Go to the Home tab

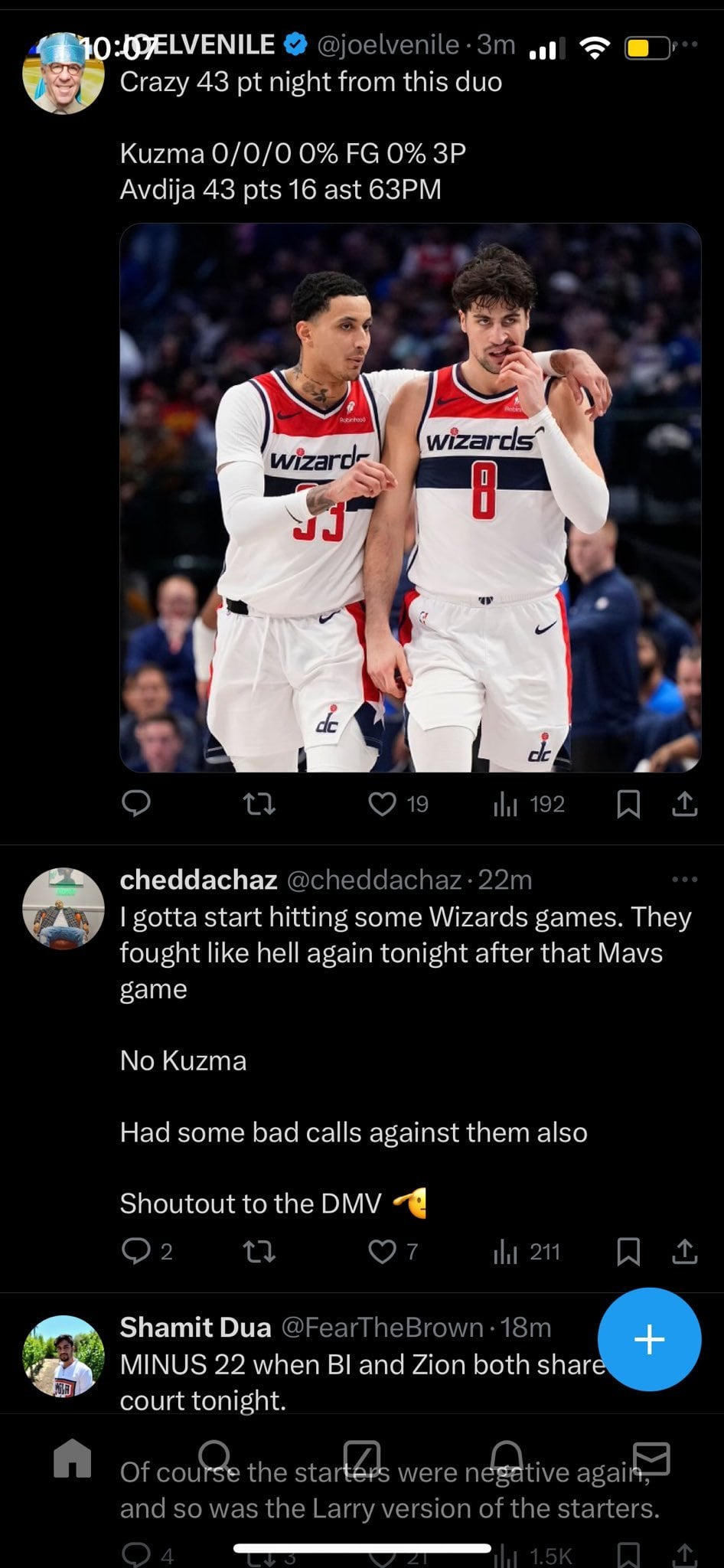pyautogui.click(x=73, y=1458)
